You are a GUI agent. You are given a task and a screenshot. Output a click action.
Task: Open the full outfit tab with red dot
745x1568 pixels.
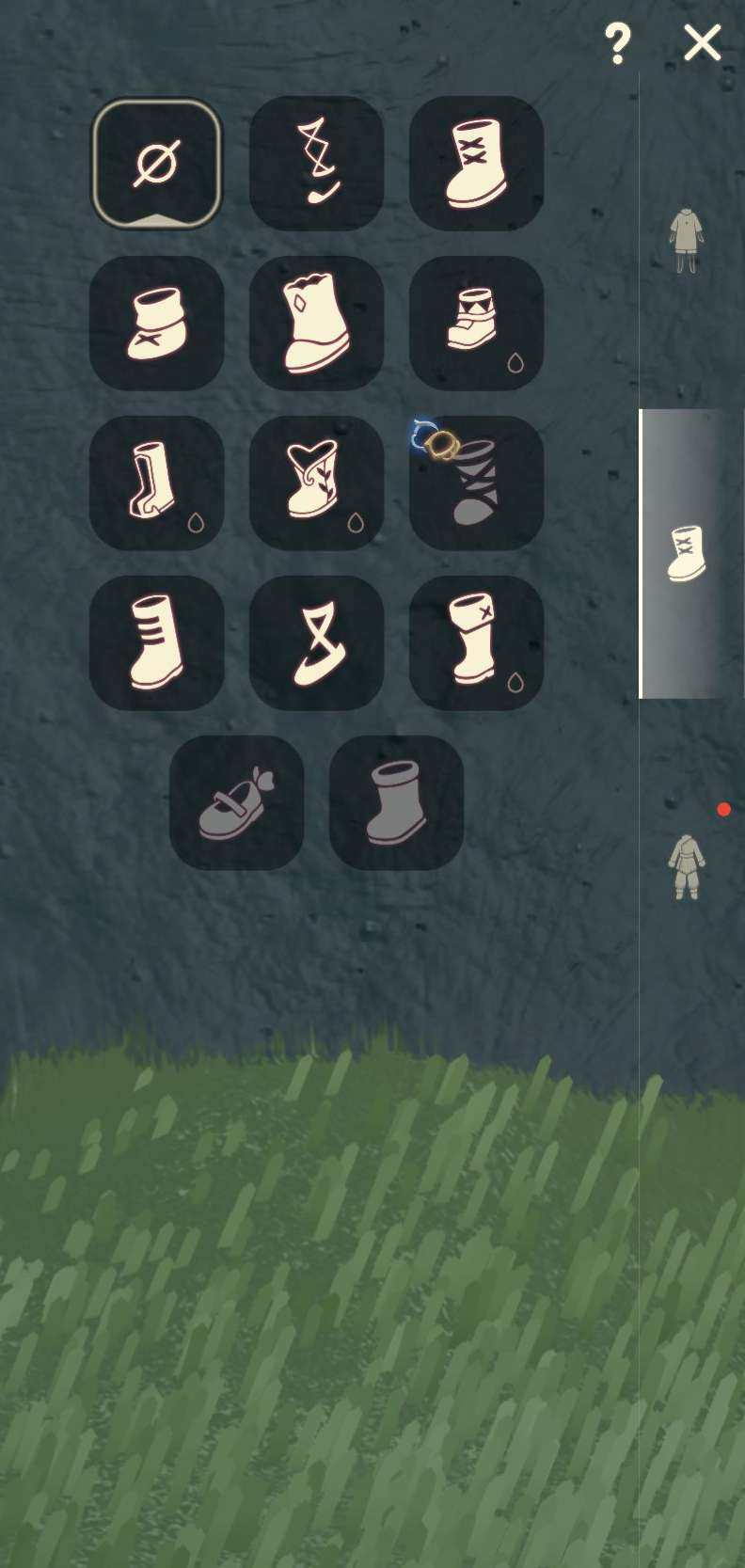coord(687,865)
